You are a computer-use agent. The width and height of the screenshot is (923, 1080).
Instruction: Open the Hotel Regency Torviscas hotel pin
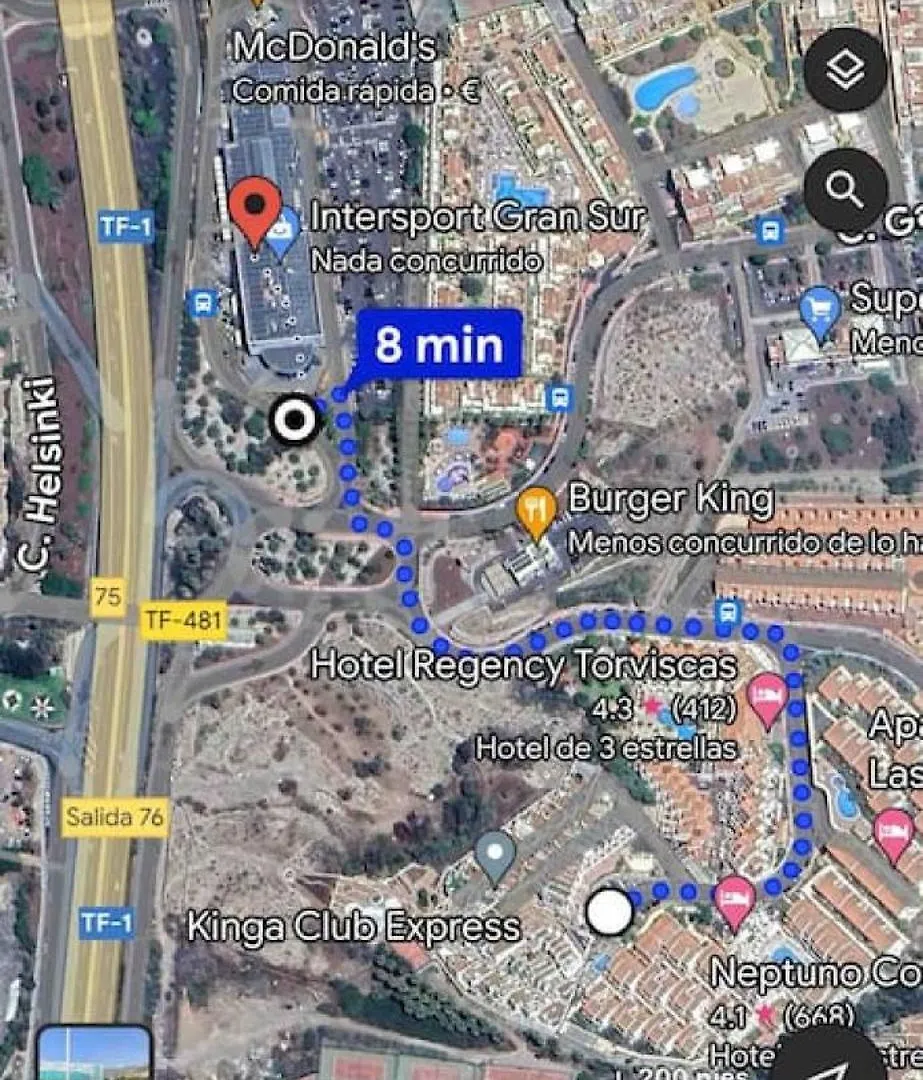[767, 698]
